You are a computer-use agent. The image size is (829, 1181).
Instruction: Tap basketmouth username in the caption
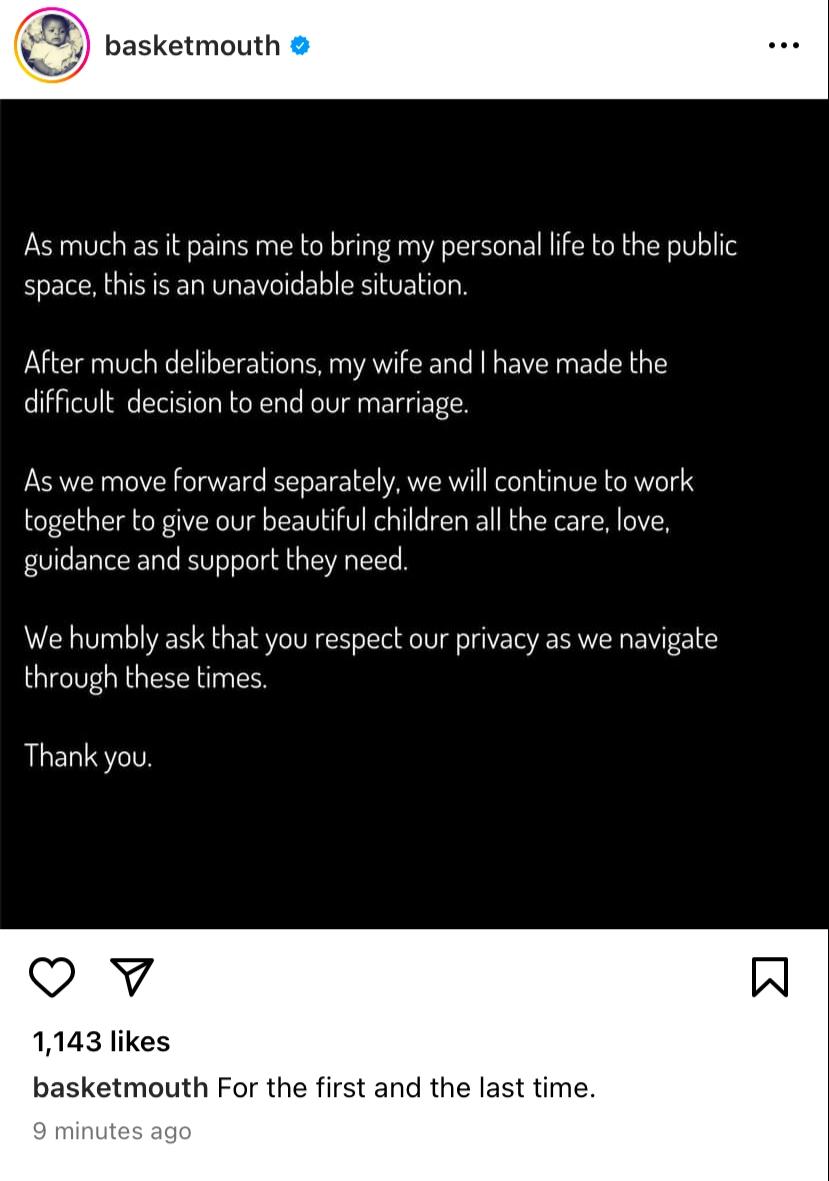120,1087
